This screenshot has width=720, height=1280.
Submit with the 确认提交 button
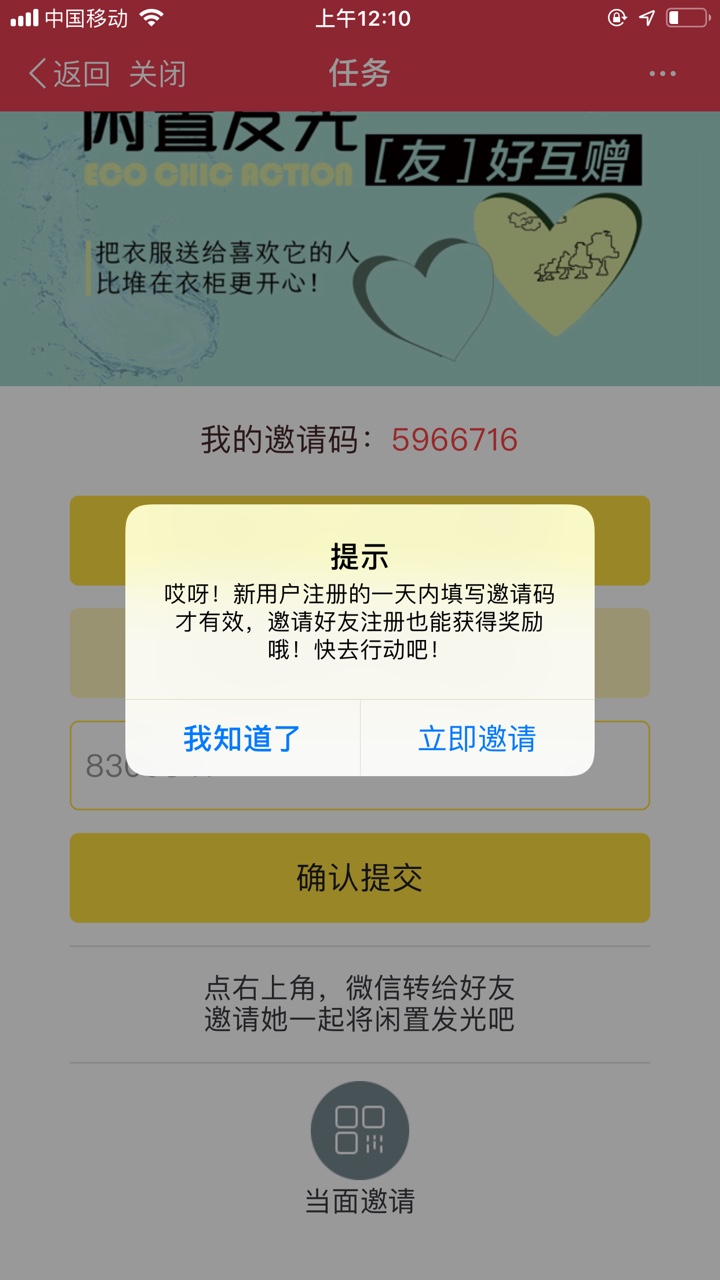tap(360, 878)
